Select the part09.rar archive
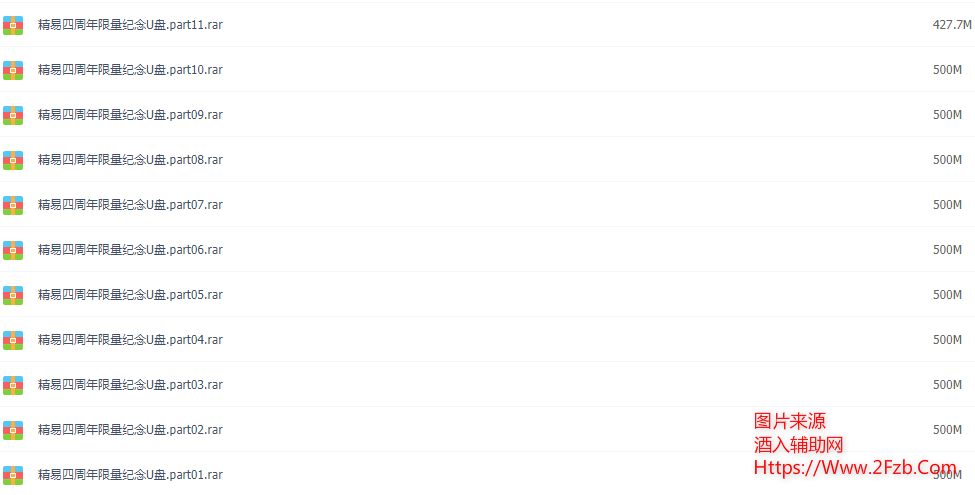Image resolution: width=975 pixels, height=495 pixels. click(x=130, y=115)
